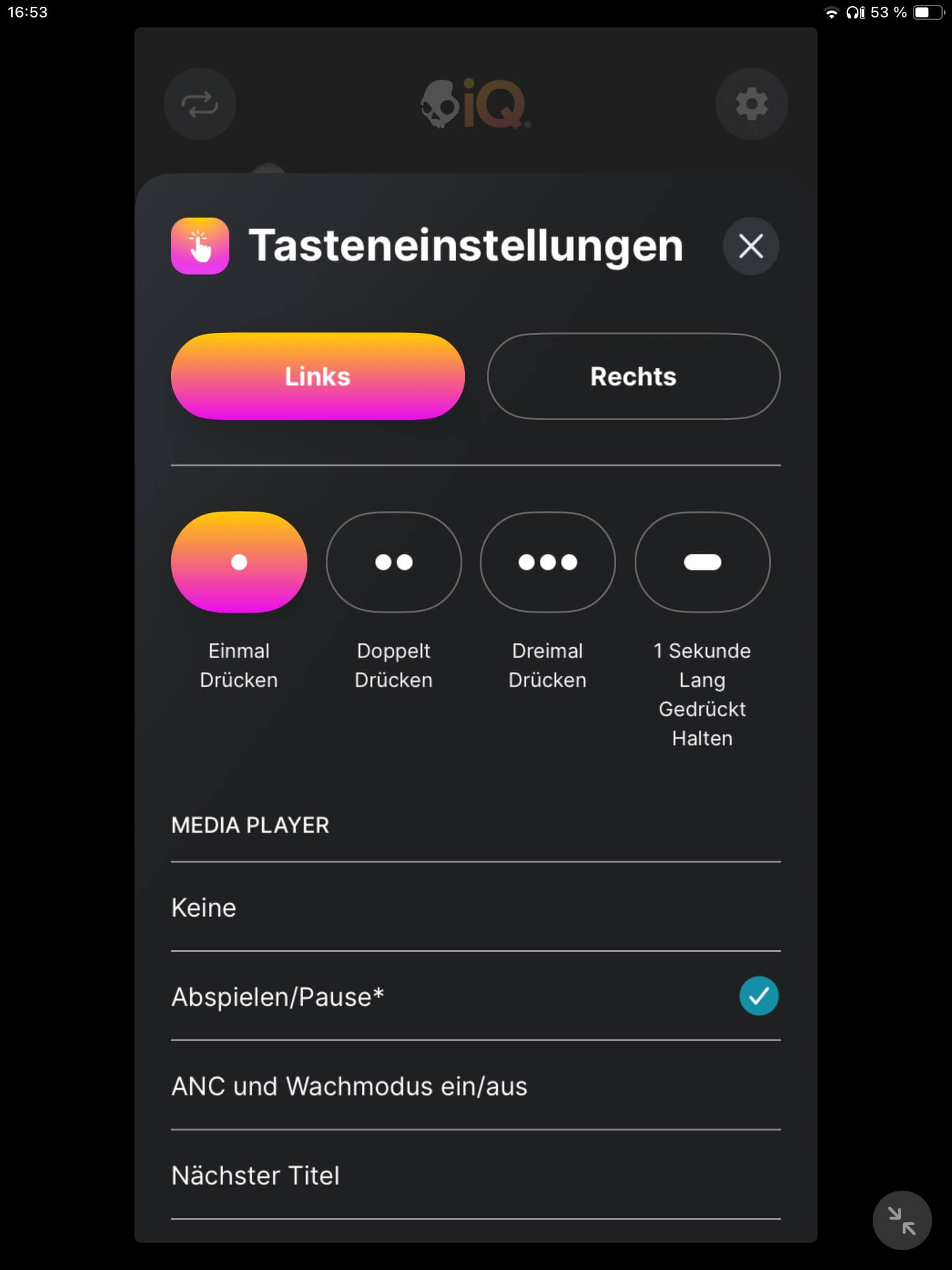Select the Links earbud tab
This screenshot has height=1270, width=952.
[x=317, y=376]
